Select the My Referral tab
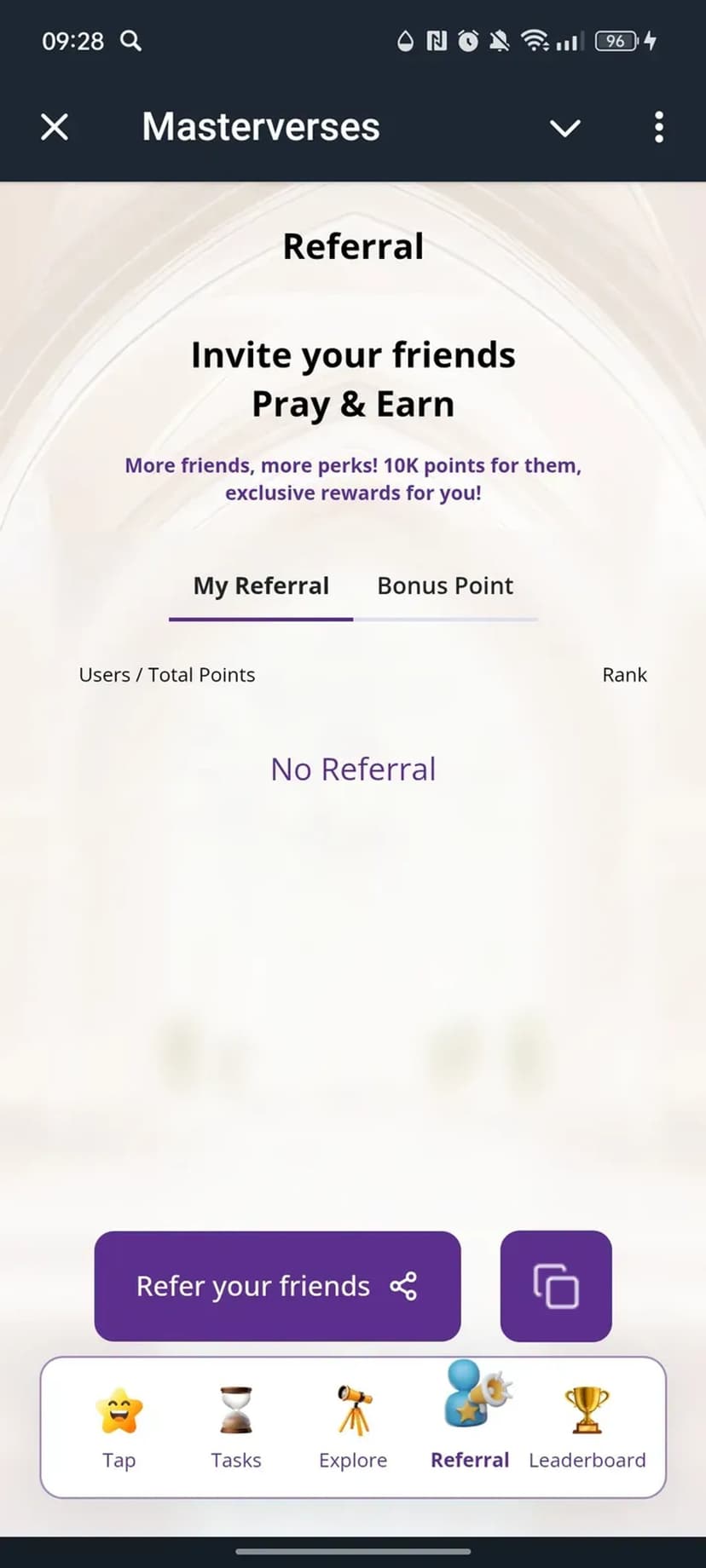This screenshot has width=706, height=1568. pyautogui.click(x=261, y=586)
